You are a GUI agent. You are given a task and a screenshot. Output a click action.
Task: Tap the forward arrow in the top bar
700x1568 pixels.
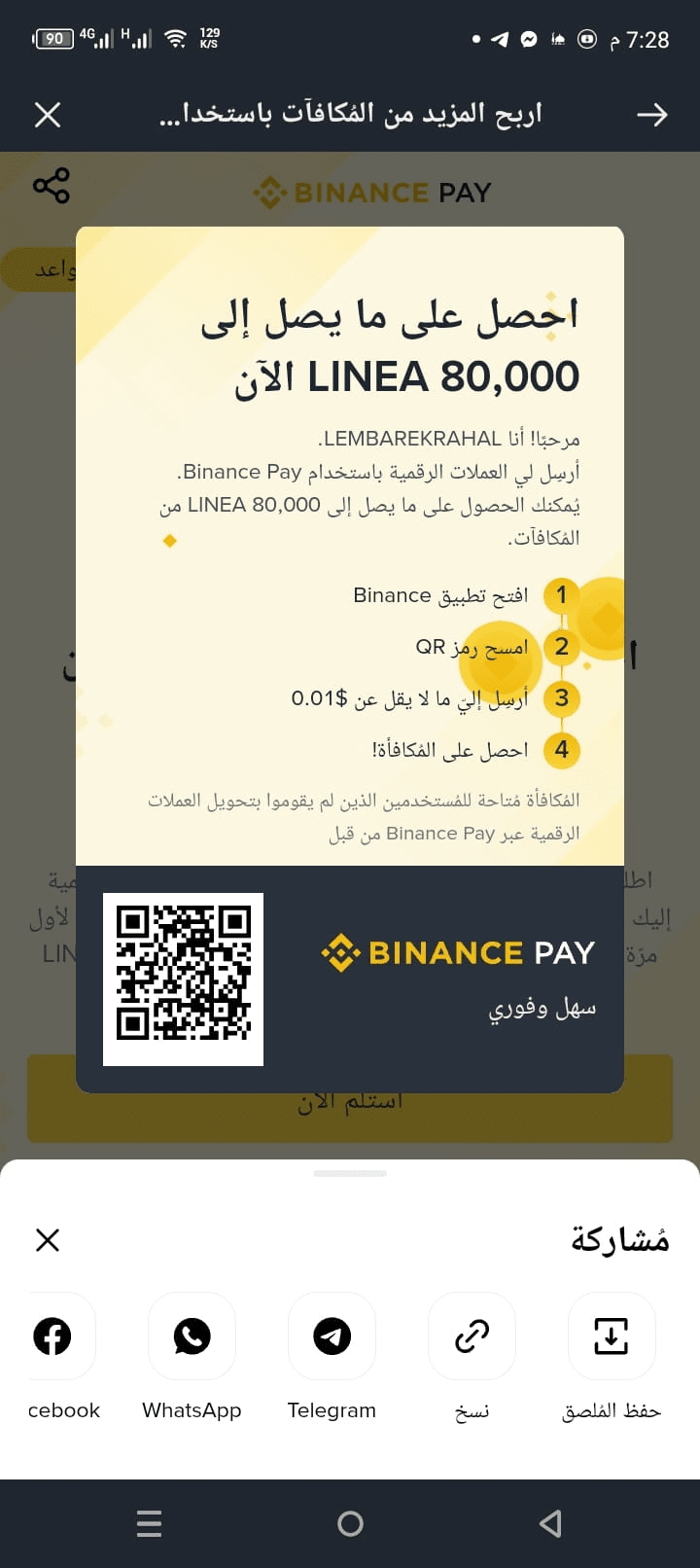point(651,115)
